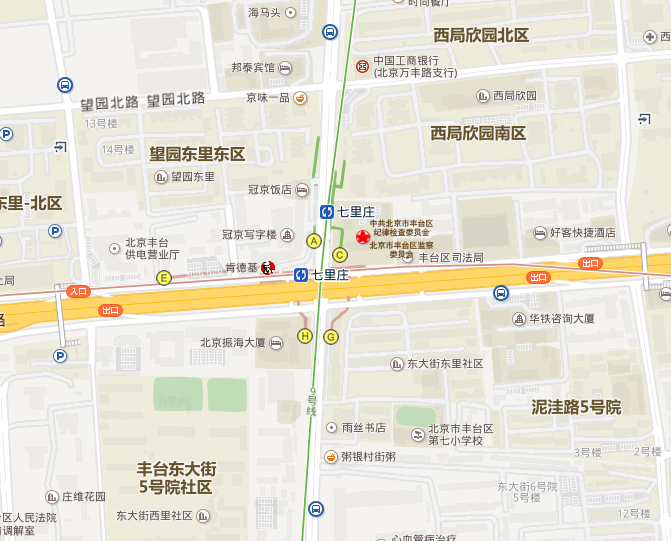Select 邦泰宾馆 hotel marker
This screenshot has width=671, height=541.
coord(285,68)
